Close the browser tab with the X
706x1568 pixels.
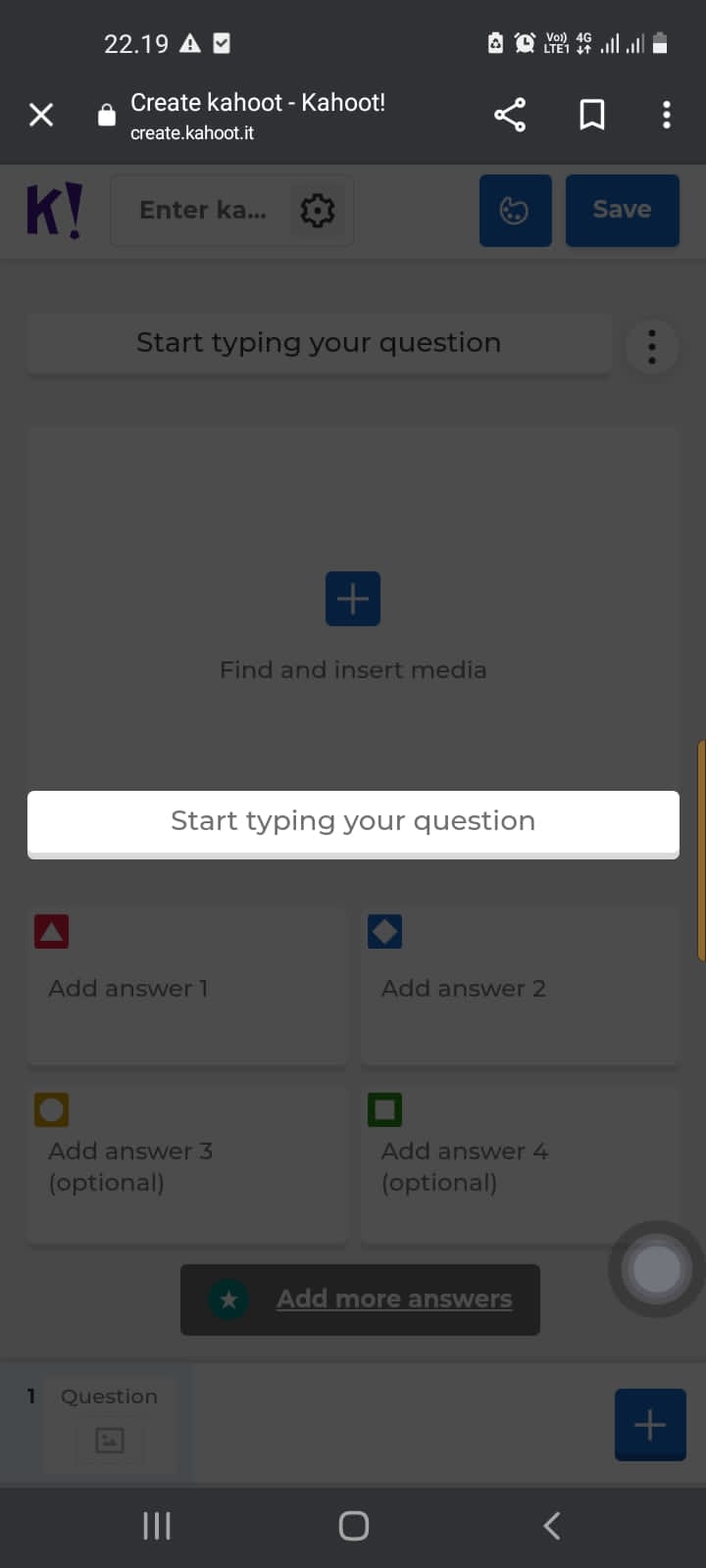click(41, 116)
